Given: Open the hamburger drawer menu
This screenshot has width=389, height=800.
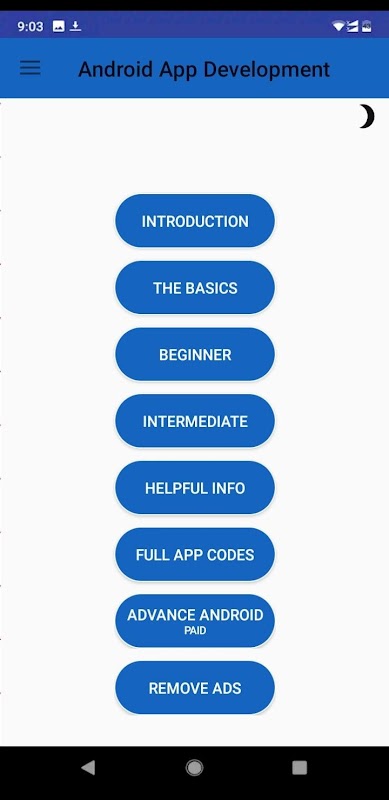Looking at the screenshot, I should click(x=30, y=68).
